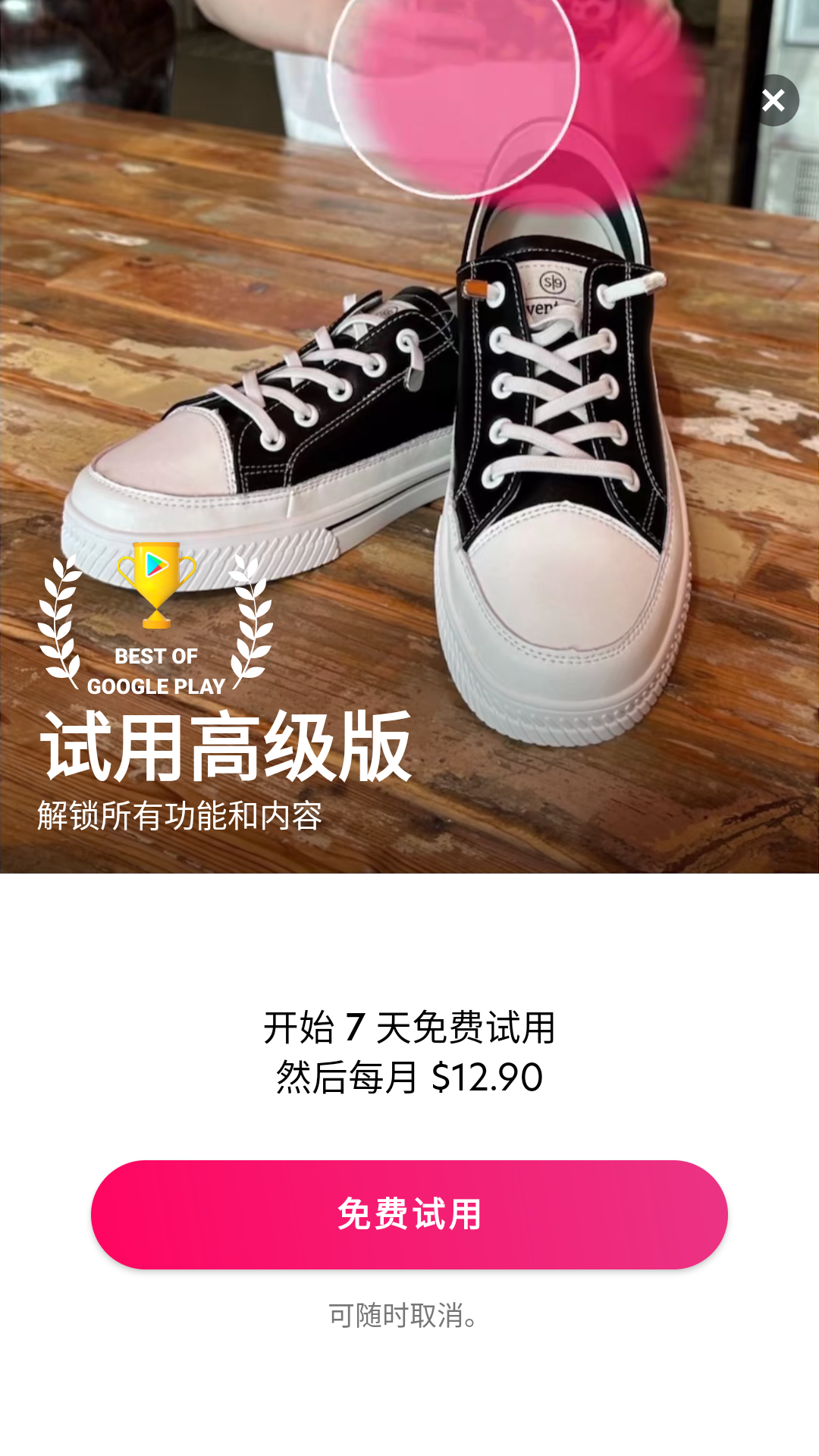Select the BEST OF text label
Screen dimensions: 819x1456
(x=155, y=656)
